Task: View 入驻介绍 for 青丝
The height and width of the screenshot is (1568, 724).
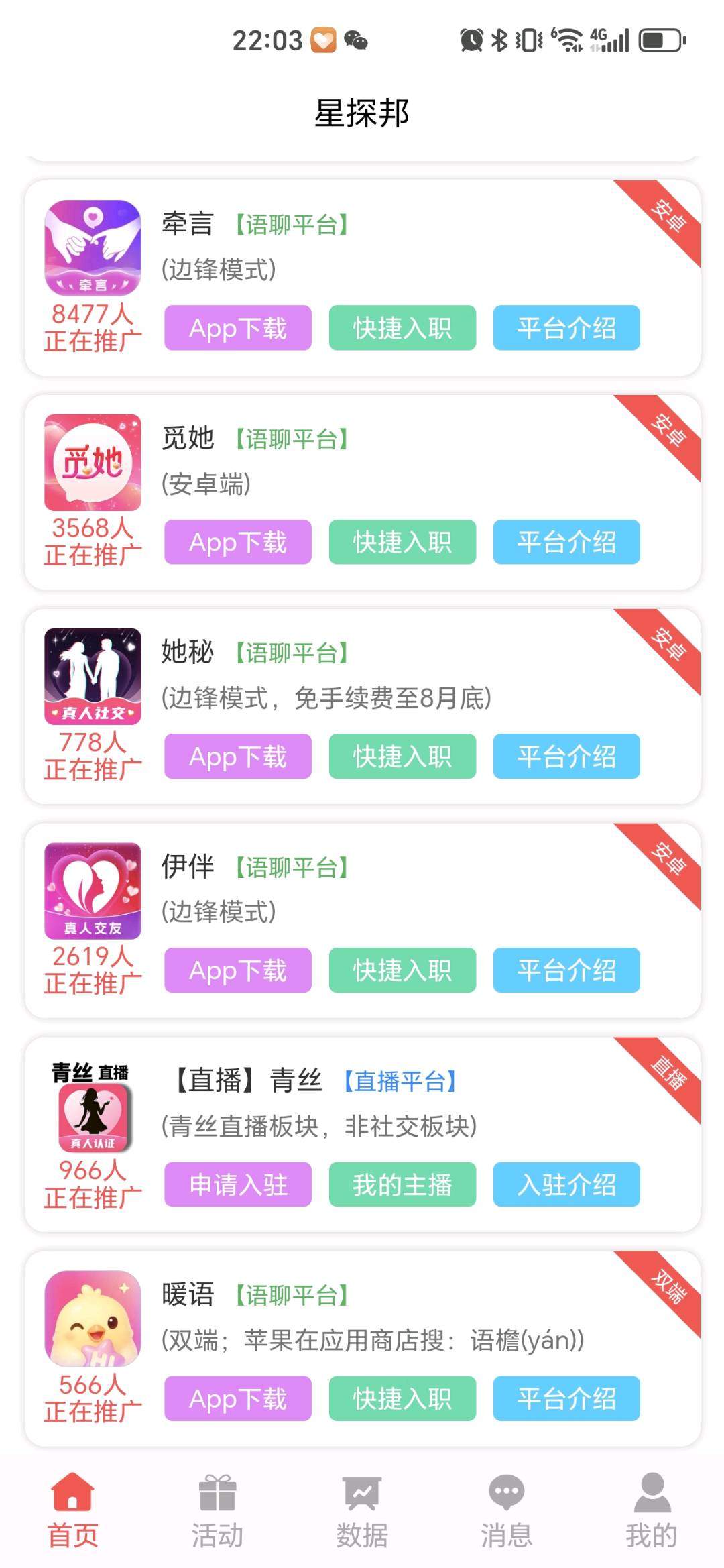Action: click(566, 1185)
